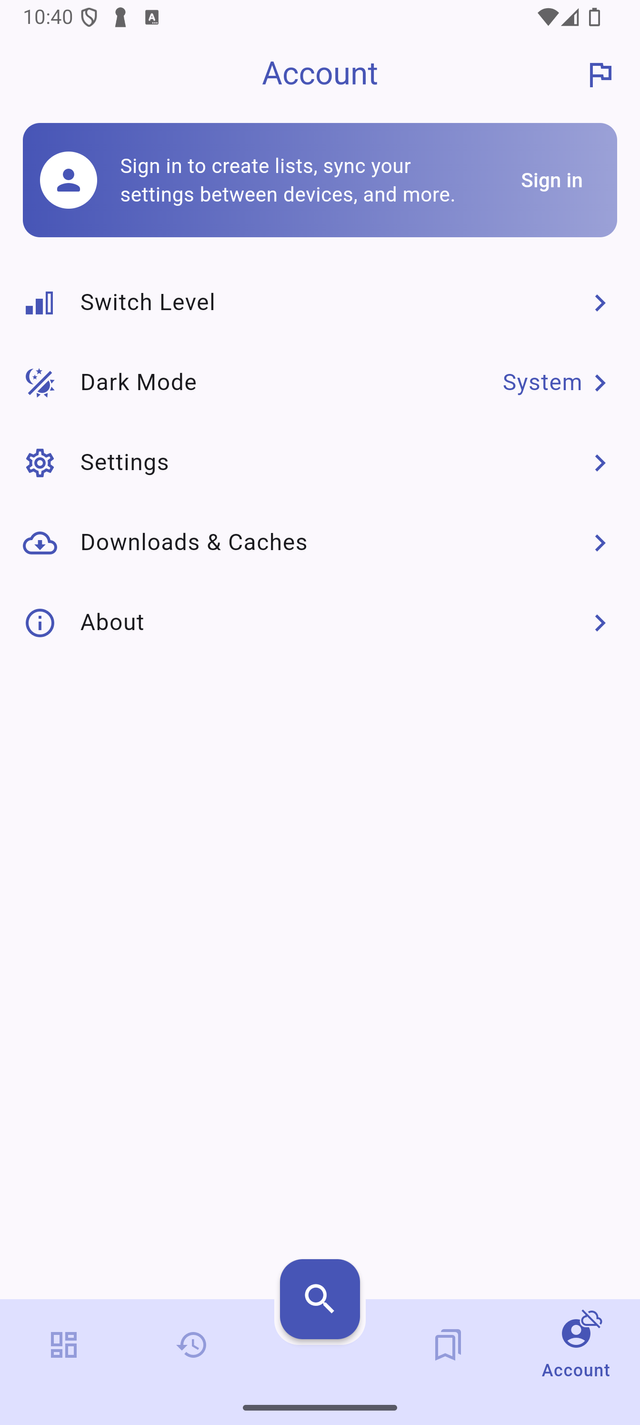Tap the floating search button
640x1425 pixels.
tap(320, 1298)
